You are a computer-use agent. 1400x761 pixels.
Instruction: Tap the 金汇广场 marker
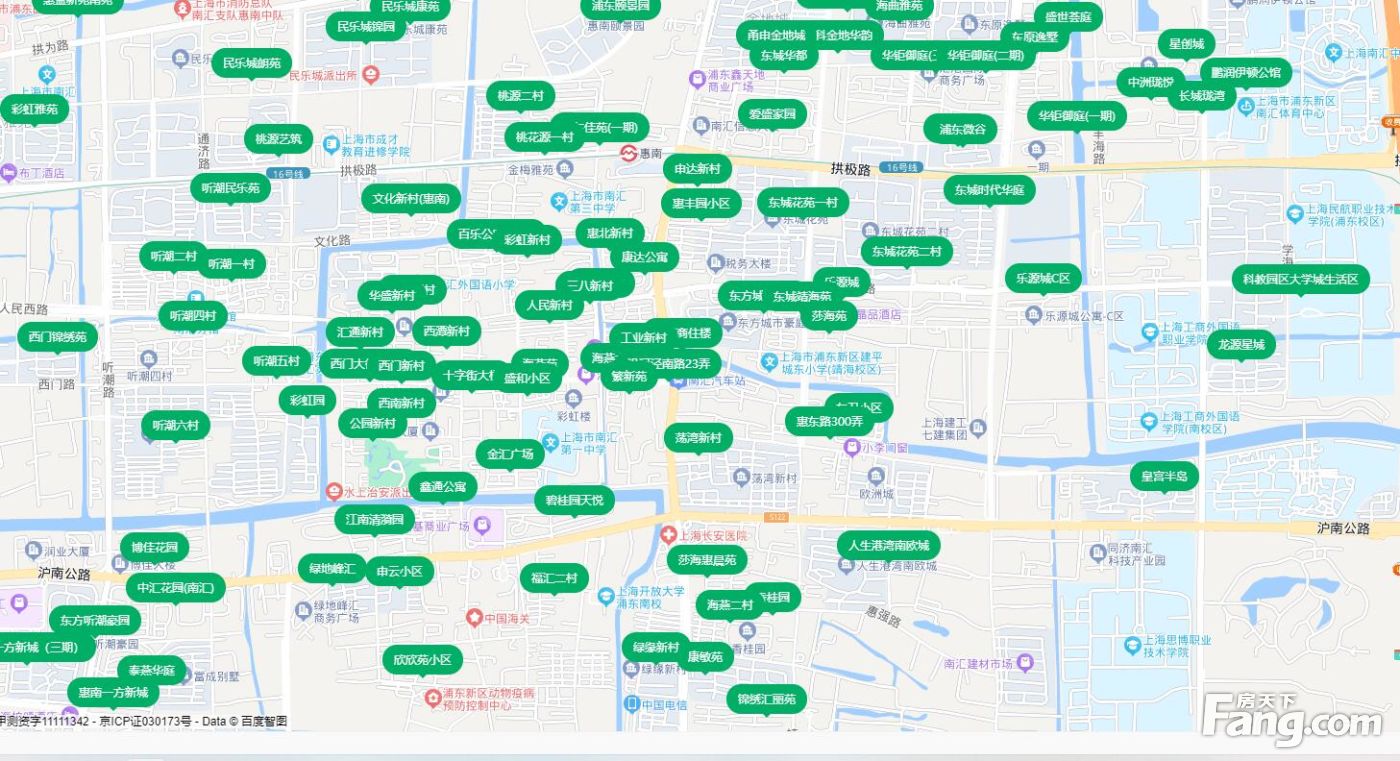(510, 454)
